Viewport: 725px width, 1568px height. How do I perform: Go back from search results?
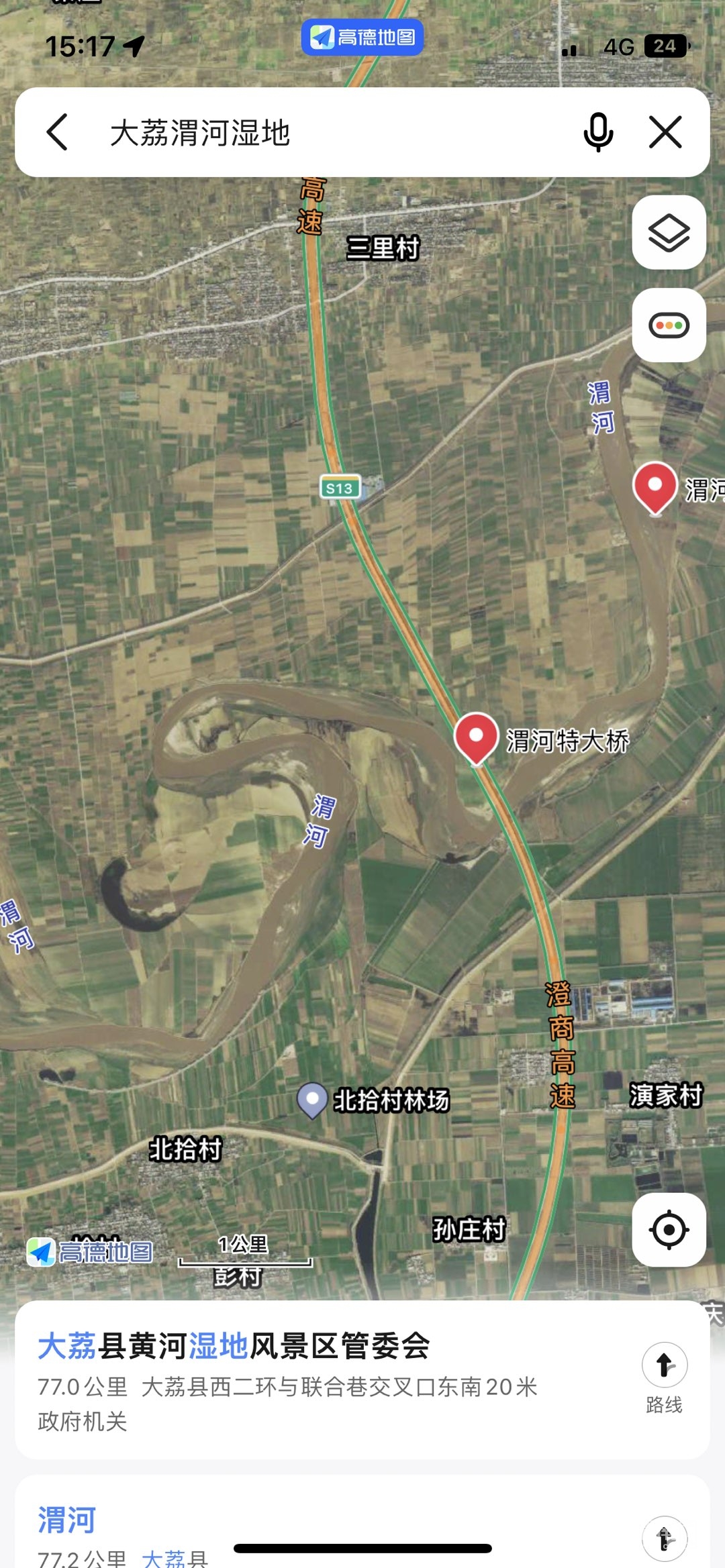pos(58,132)
